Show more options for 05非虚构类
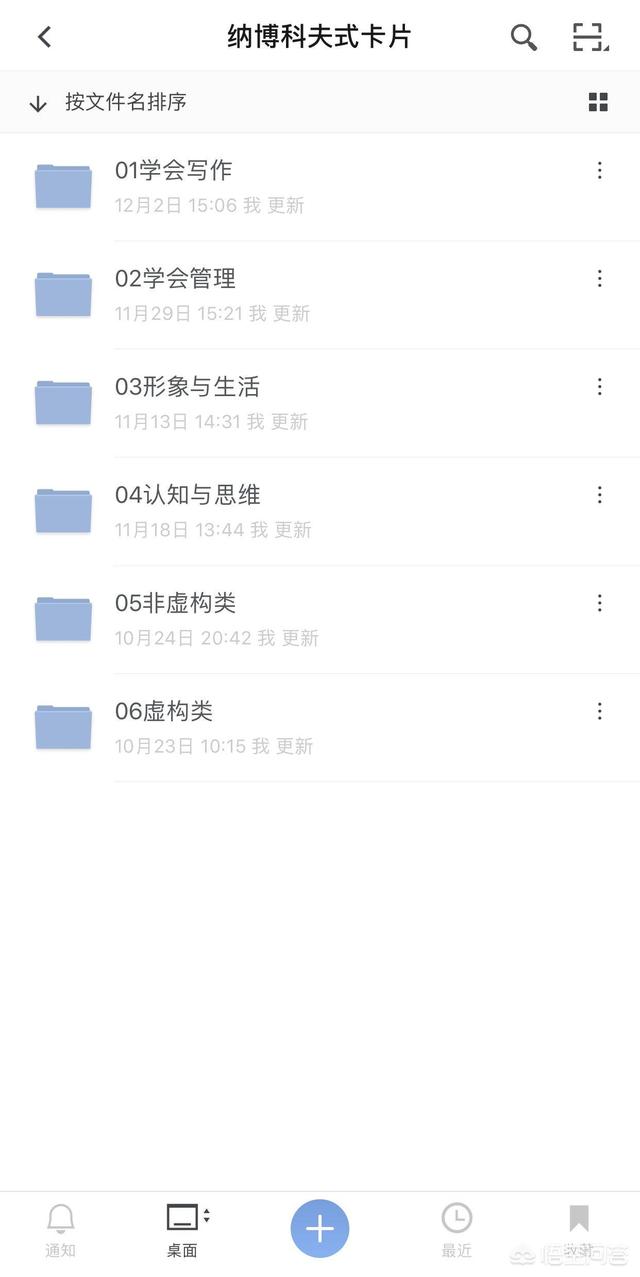The image size is (640, 1277). pos(600,603)
